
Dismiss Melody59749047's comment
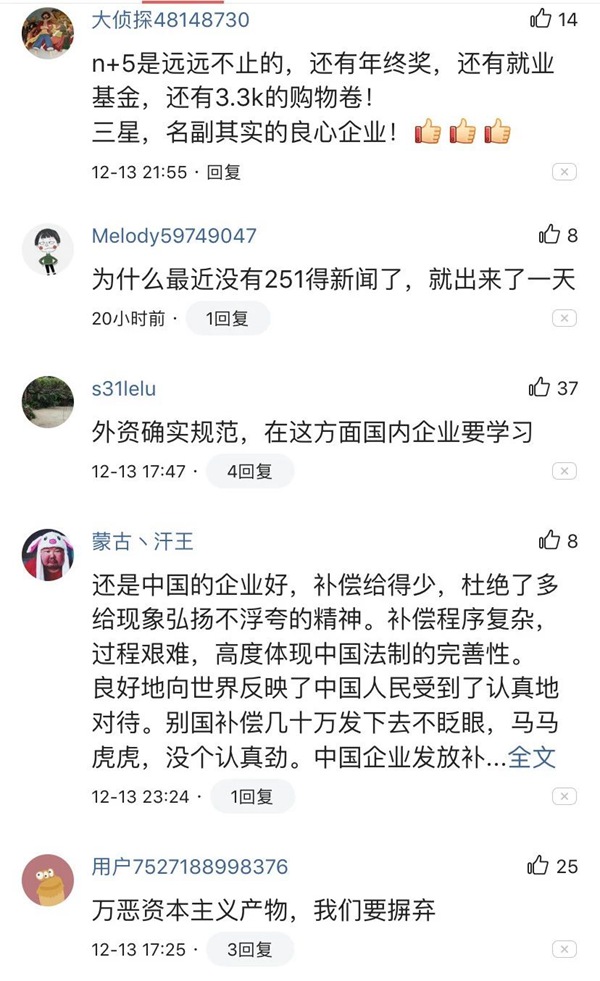(564, 319)
